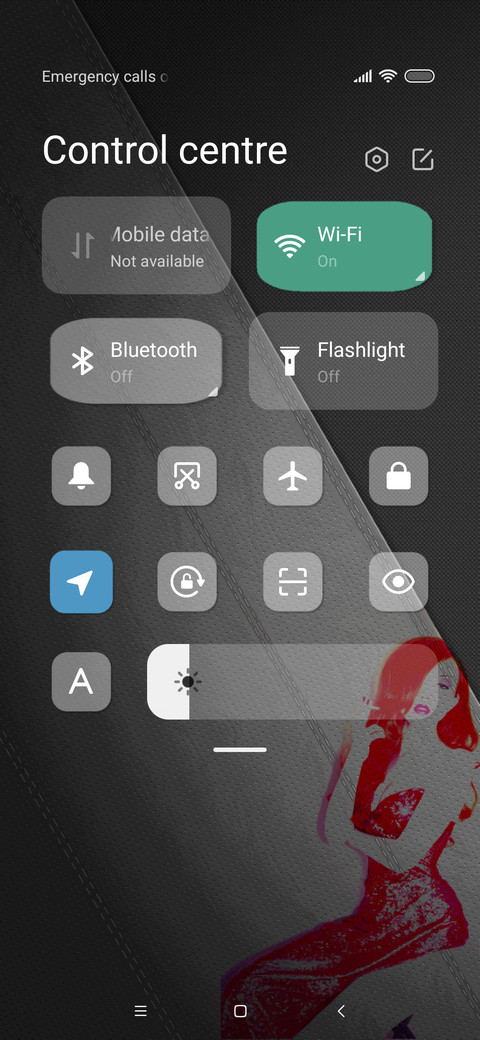Switch on the Flashlight
This screenshot has width=480, height=1040.
(343, 361)
